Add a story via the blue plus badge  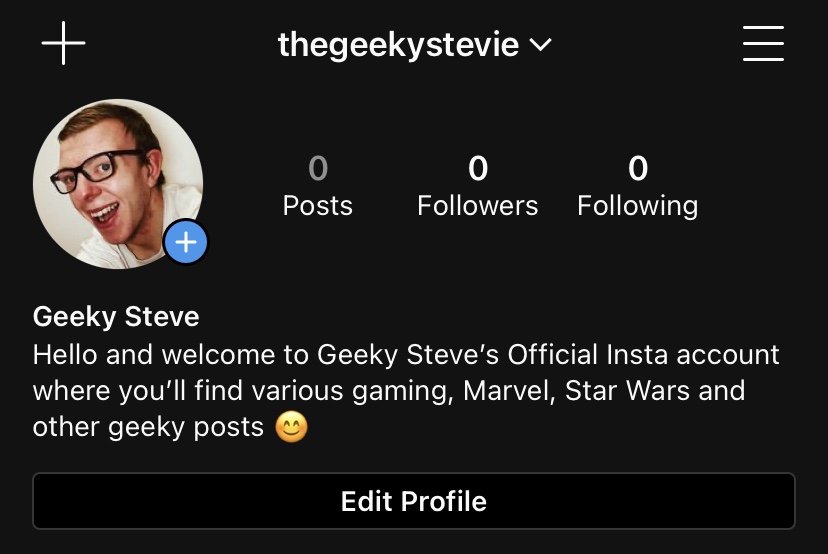pyautogui.click(x=186, y=242)
